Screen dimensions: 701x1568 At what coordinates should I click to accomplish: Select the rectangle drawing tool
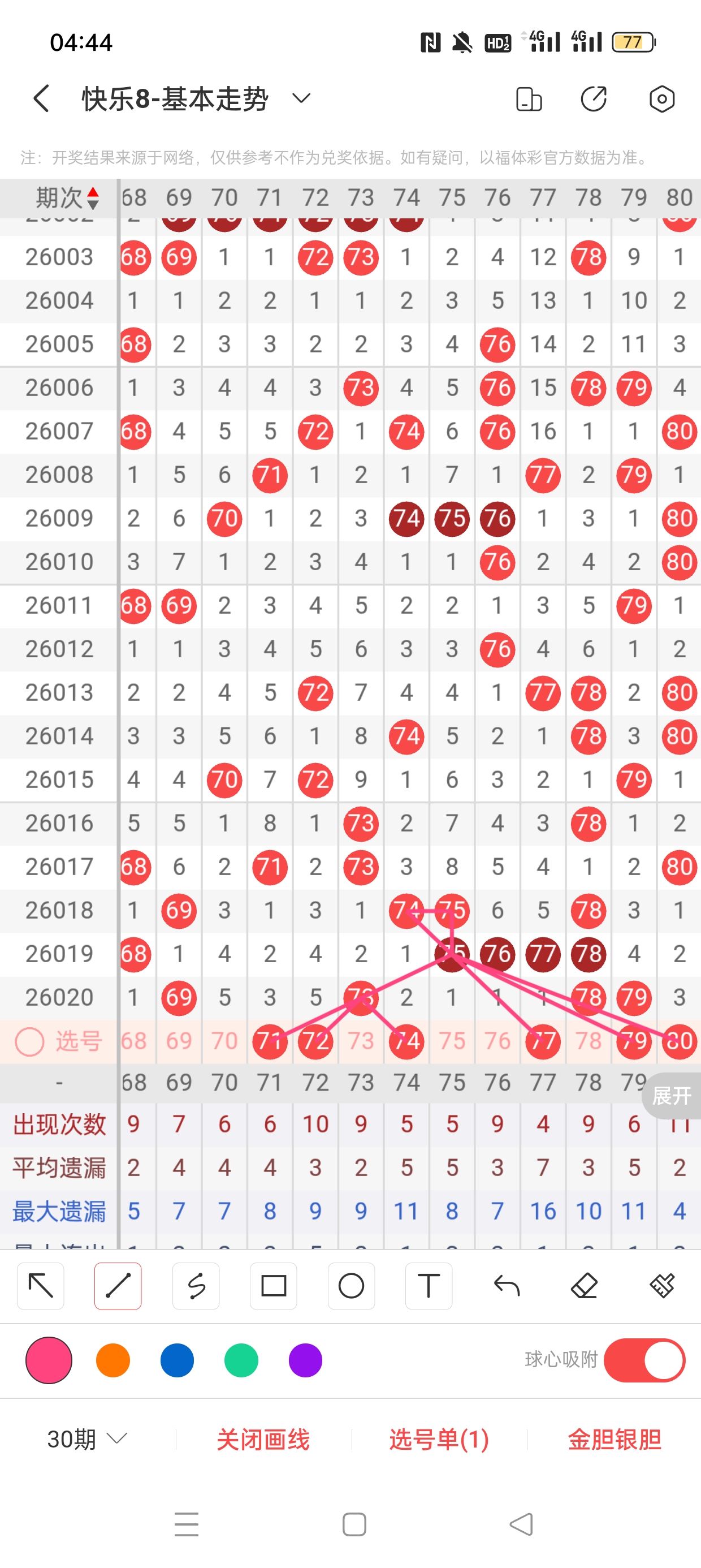[273, 1286]
